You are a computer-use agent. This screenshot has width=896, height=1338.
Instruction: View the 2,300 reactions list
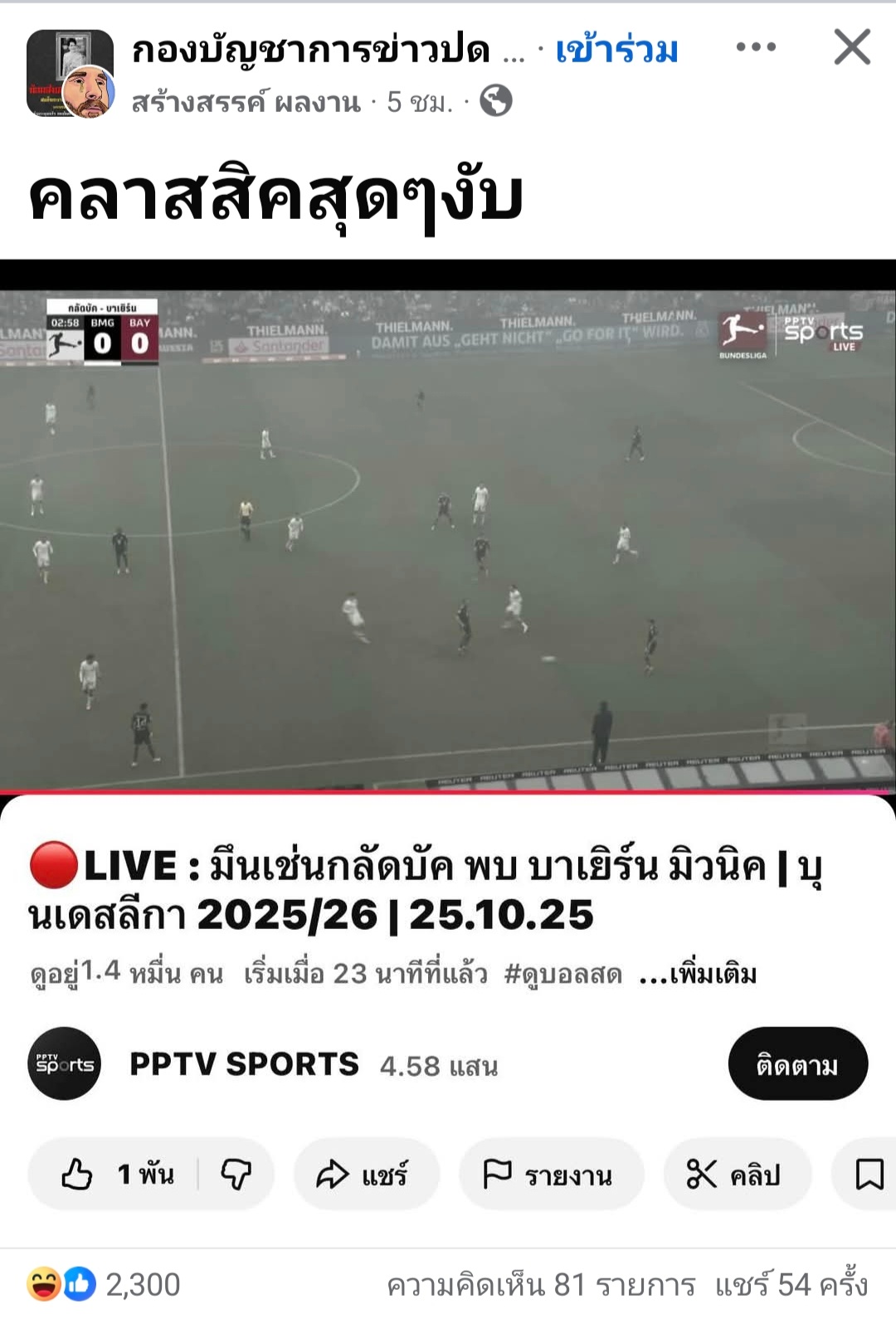click(x=105, y=1284)
